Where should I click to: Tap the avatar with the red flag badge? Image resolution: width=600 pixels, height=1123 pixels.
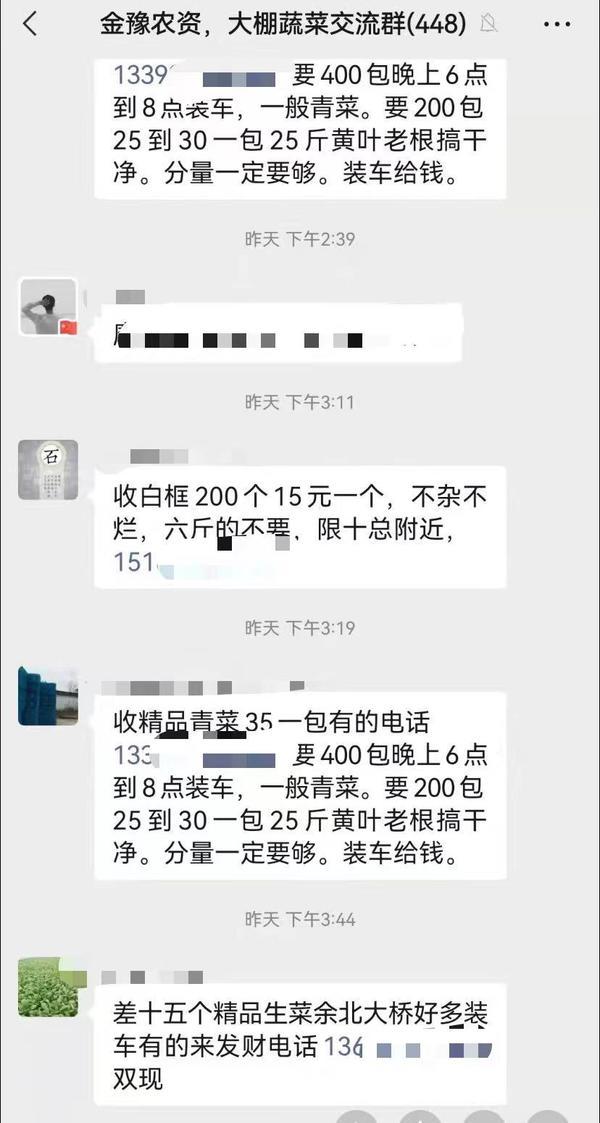[48, 307]
